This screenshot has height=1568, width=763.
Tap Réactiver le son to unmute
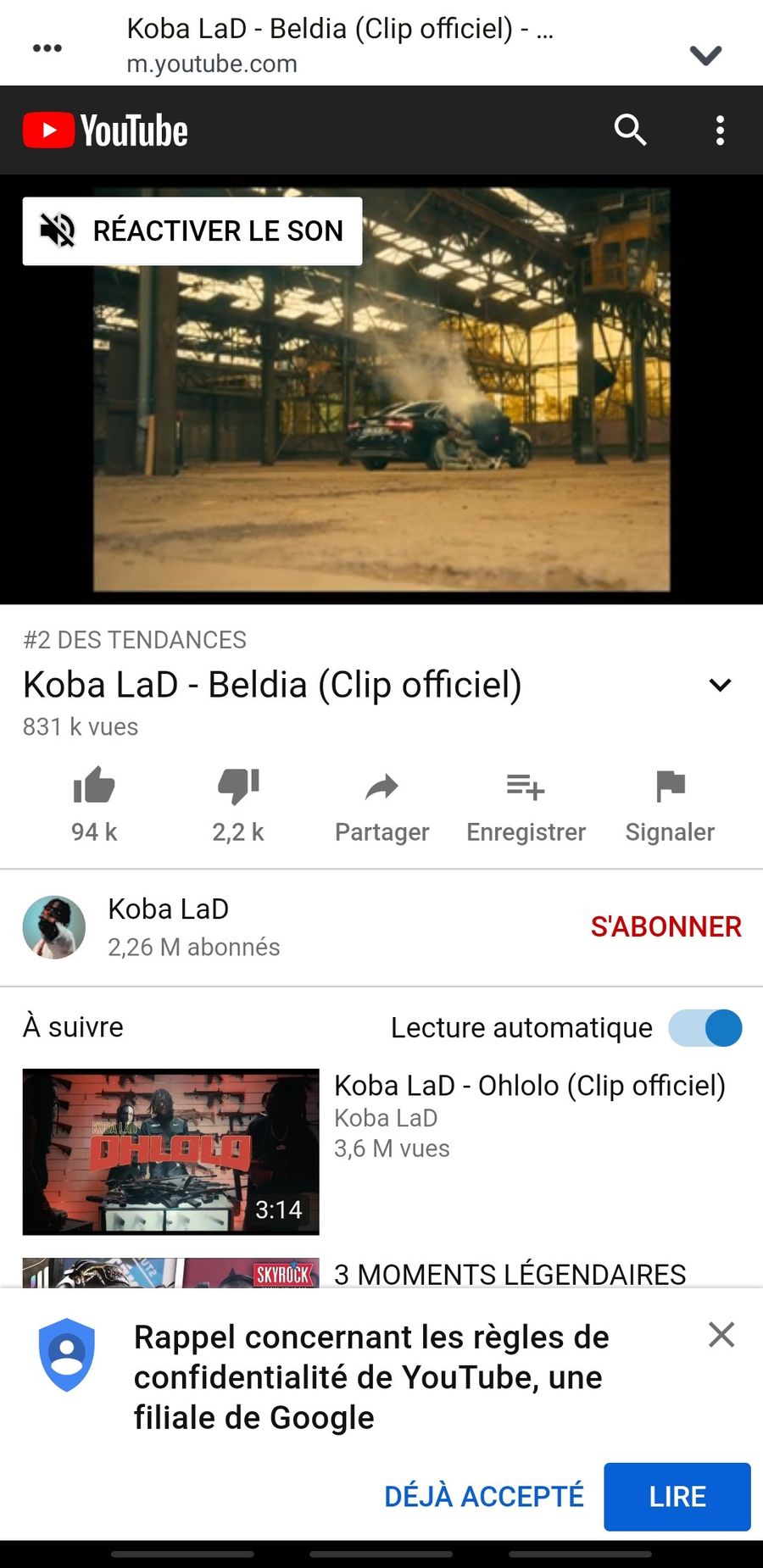click(192, 231)
